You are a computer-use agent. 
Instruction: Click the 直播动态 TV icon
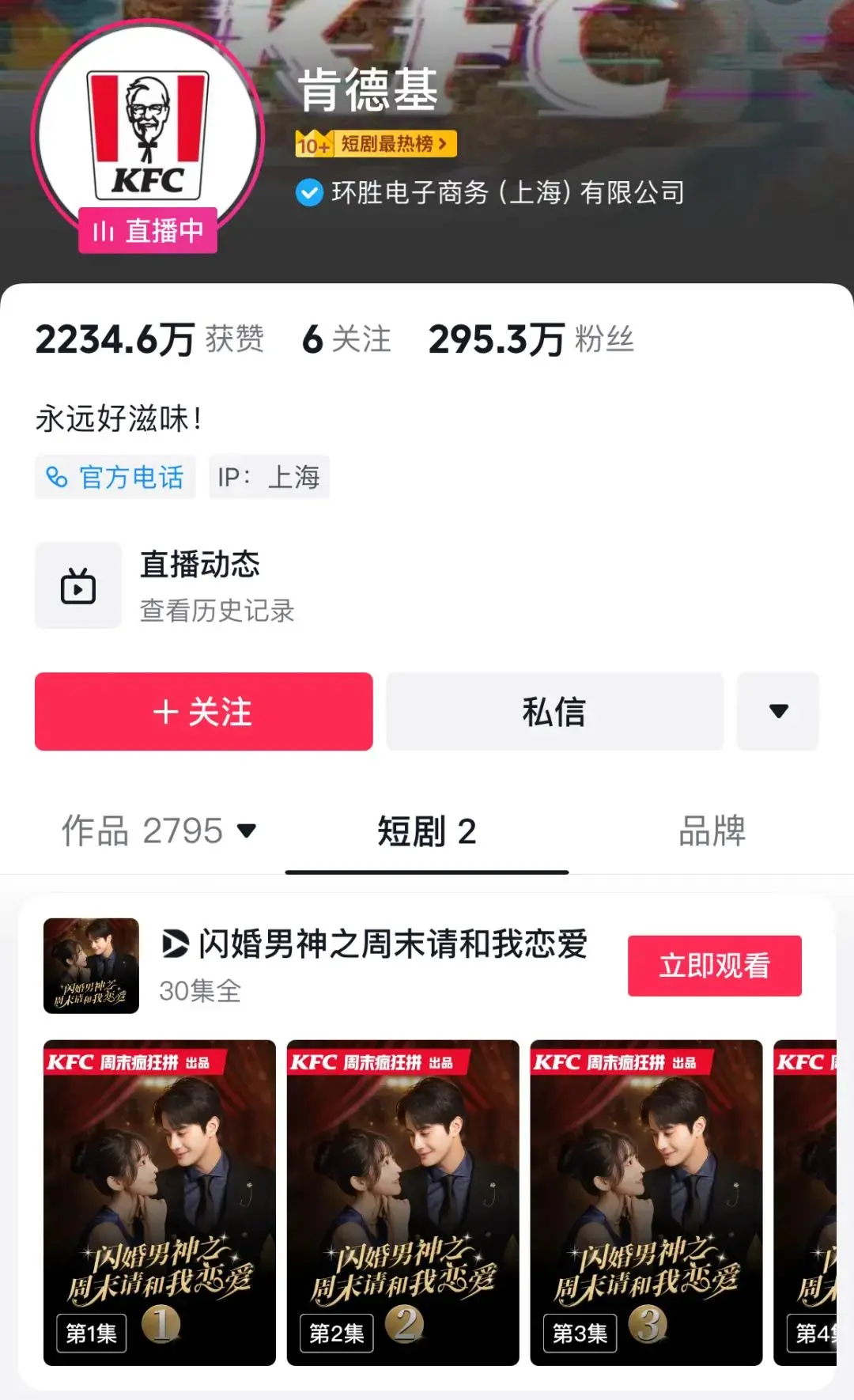[x=78, y=585]
